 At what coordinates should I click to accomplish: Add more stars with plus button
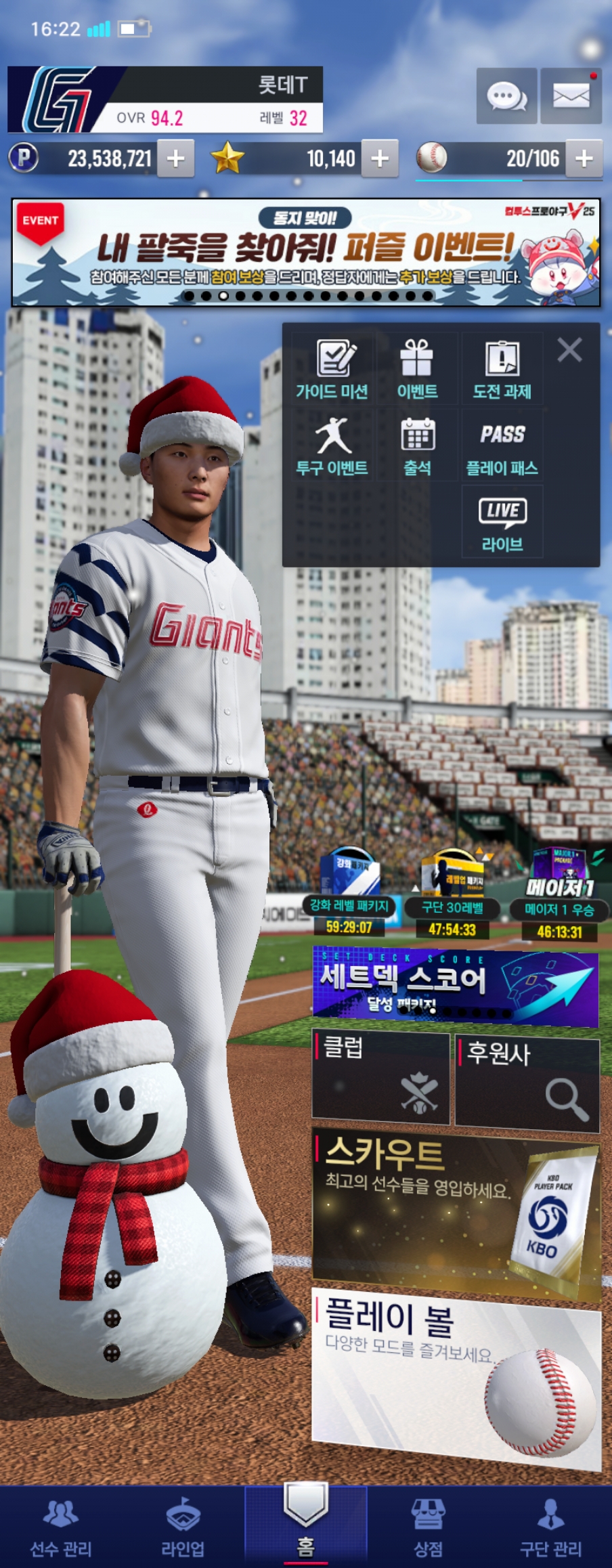(380, 158)
